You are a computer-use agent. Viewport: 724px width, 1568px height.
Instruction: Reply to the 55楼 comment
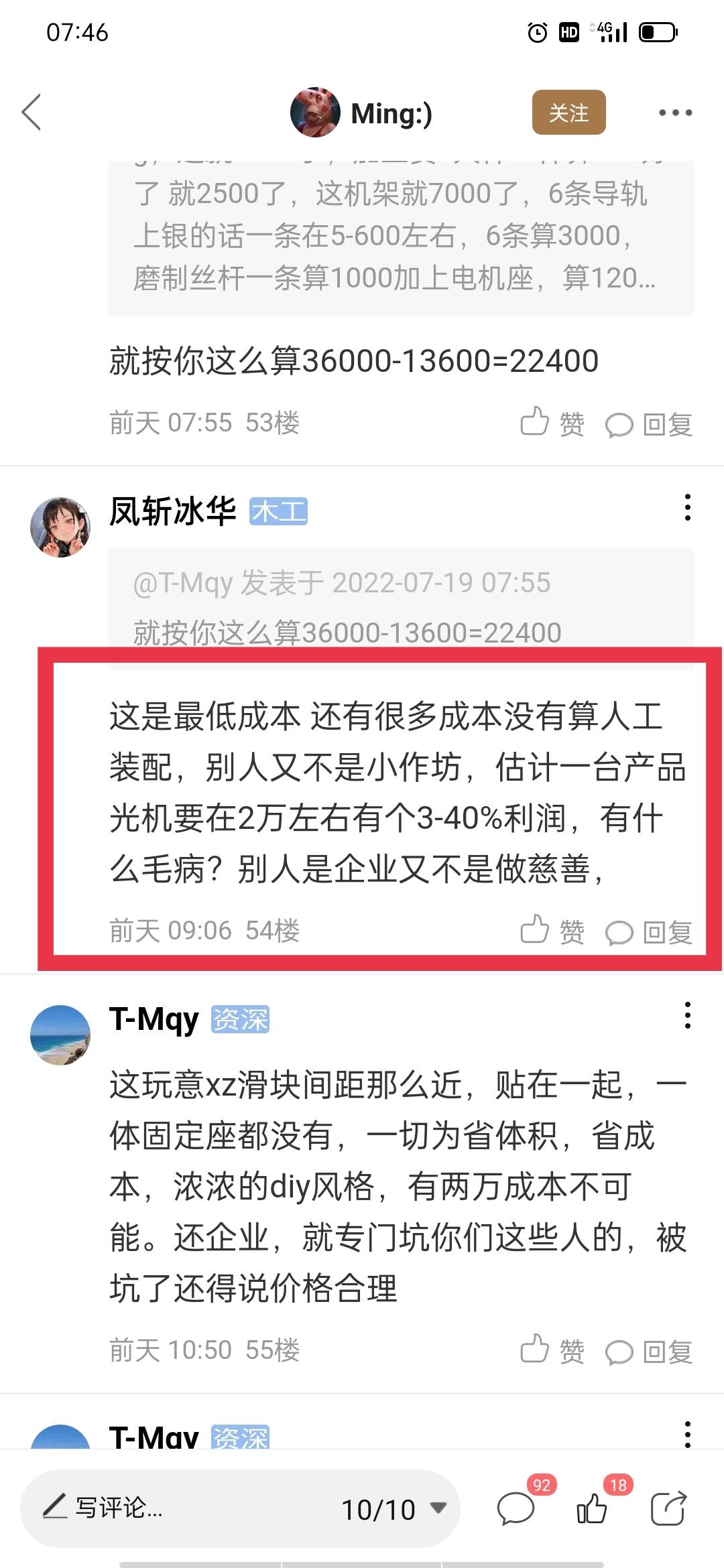point(649,1352)
